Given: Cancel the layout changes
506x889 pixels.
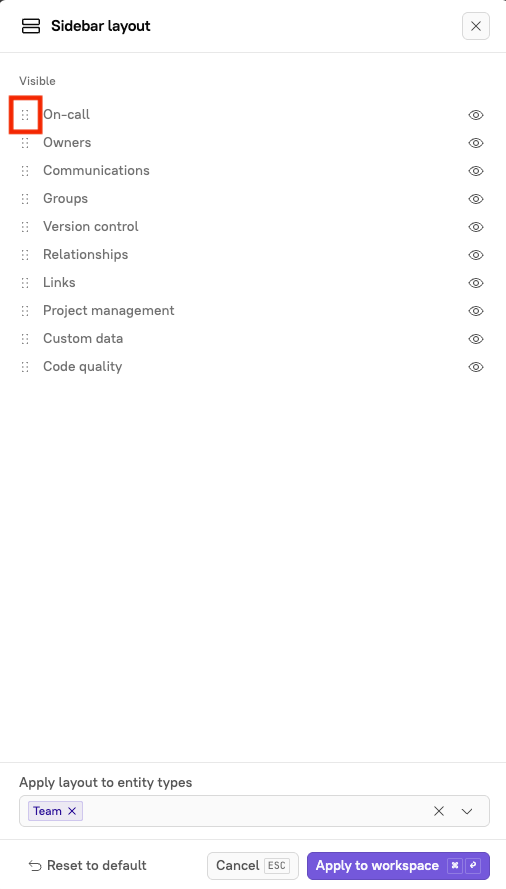Looking at the screenshot, I should (252, 866).
